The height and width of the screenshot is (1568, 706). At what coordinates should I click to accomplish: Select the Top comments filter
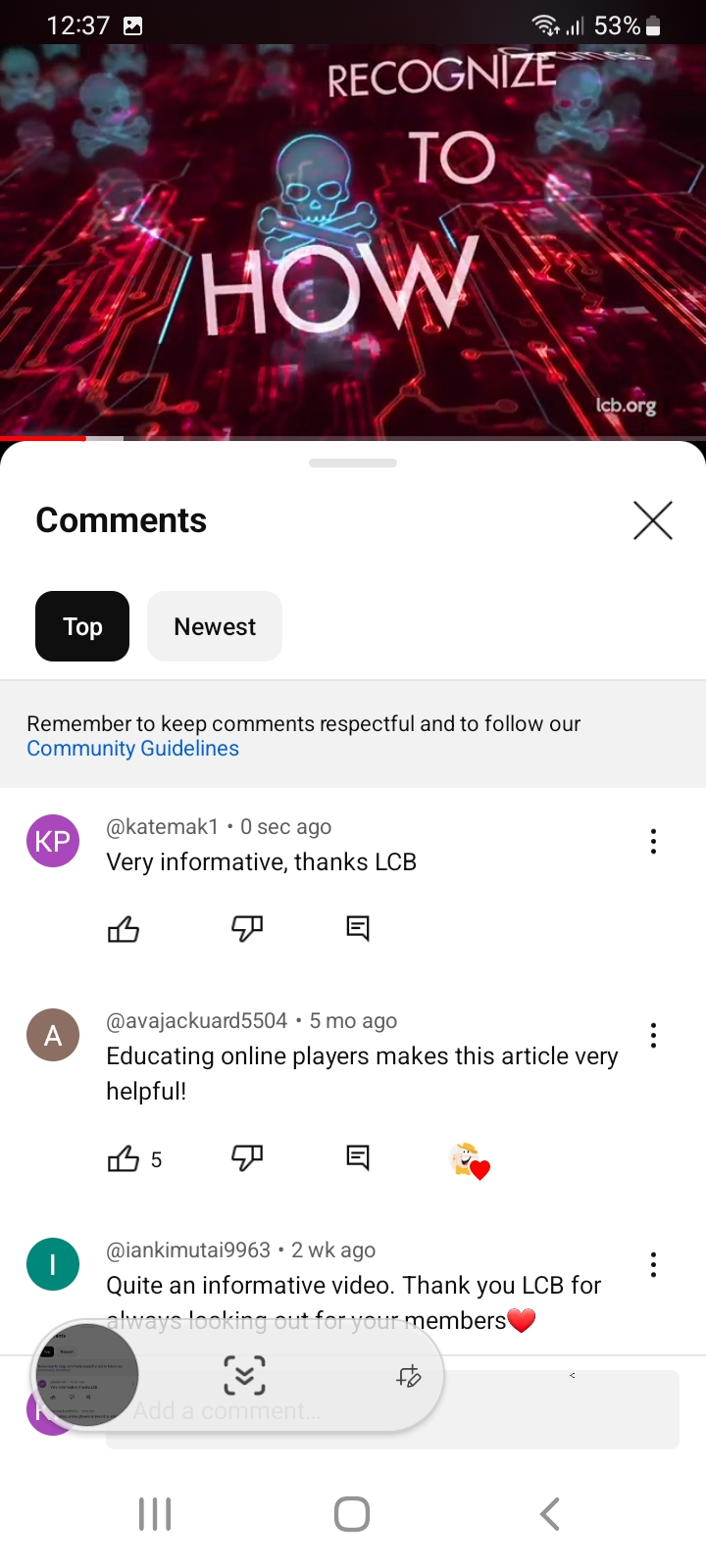point(82,626)
